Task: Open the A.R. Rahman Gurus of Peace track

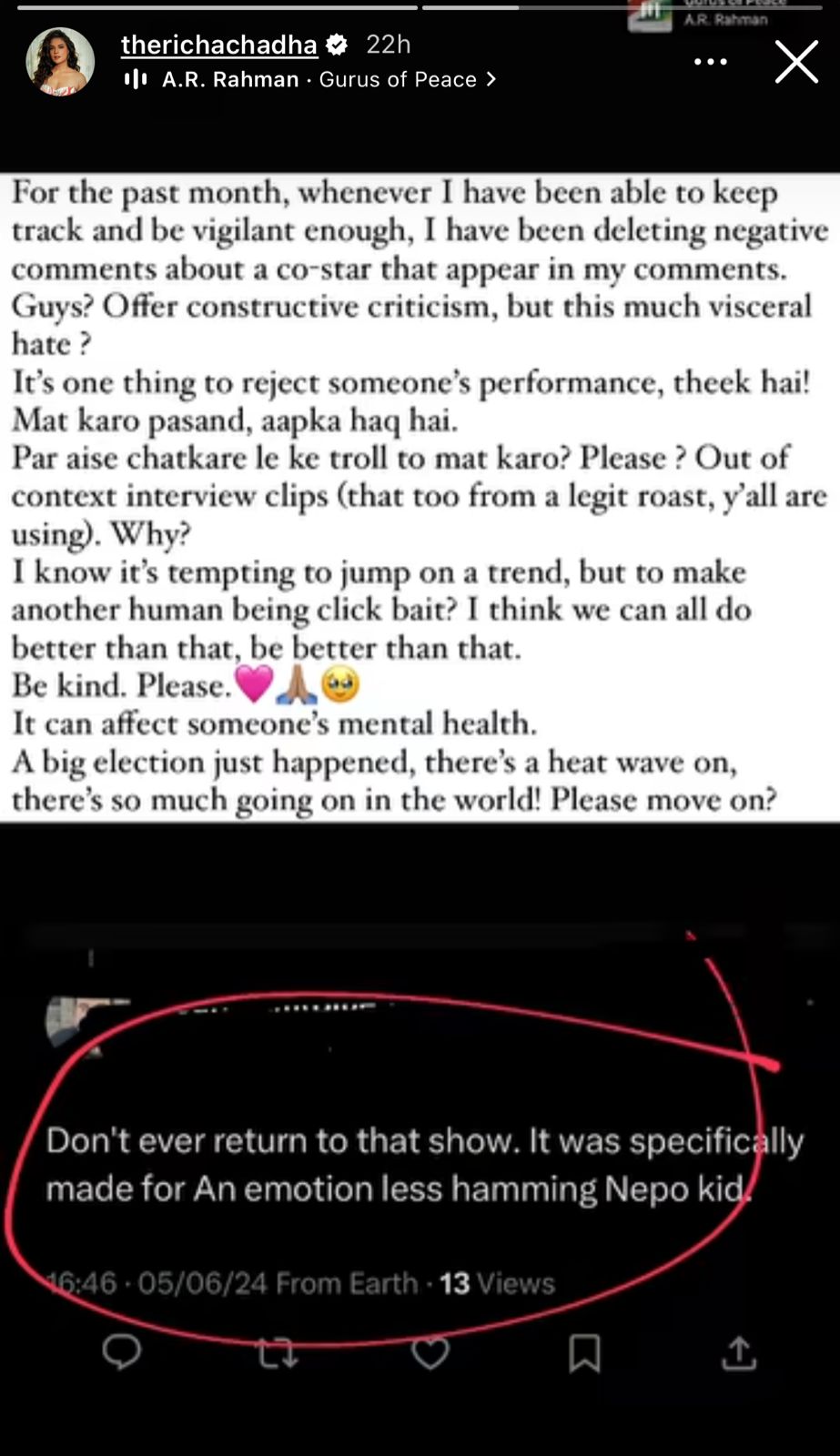Action: [x=319, y=80]
